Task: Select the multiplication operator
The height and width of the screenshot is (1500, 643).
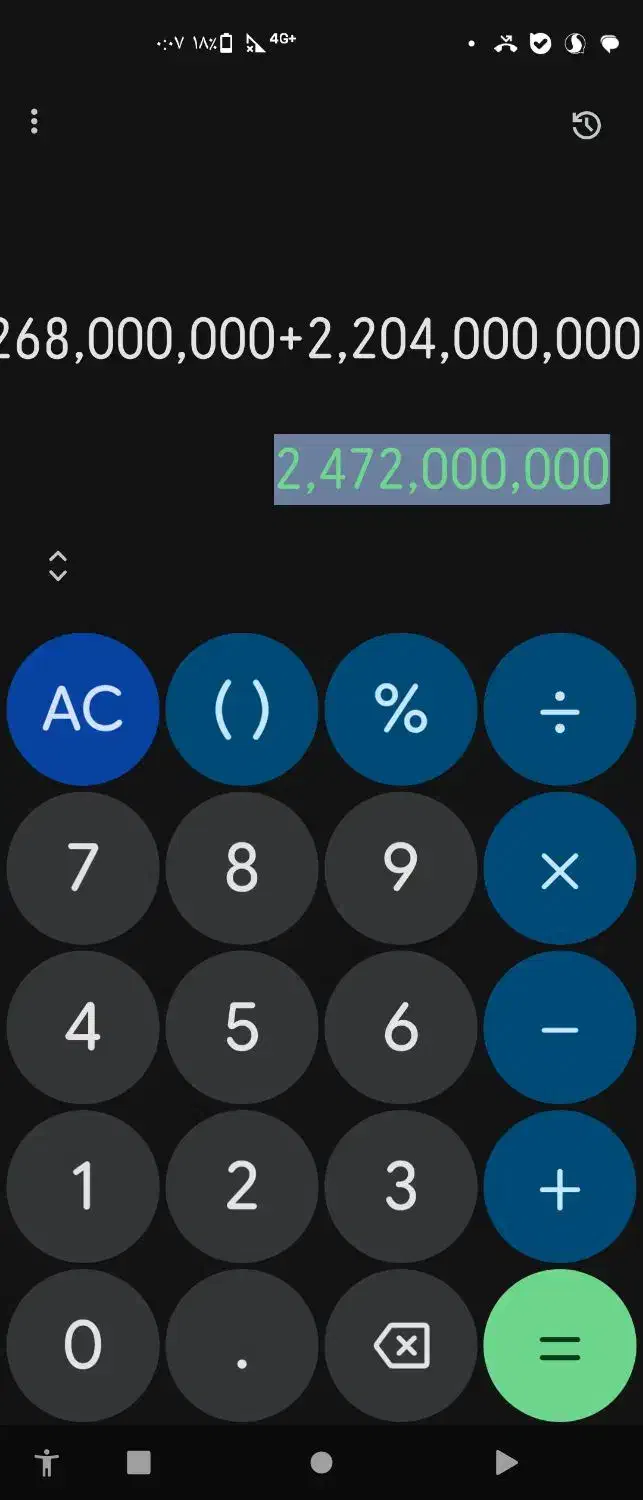Action: (560, 869)
